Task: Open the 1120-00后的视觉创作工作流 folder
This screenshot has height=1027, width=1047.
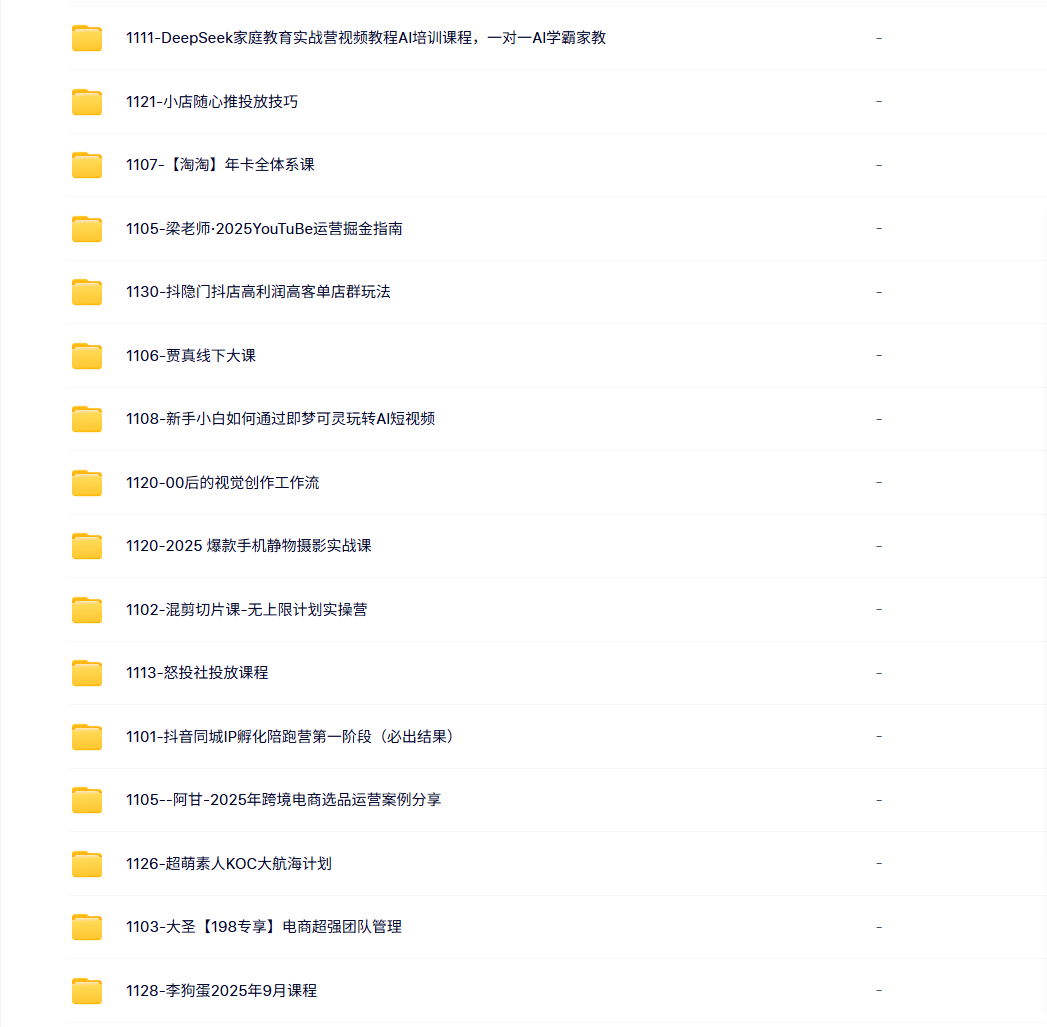Action: click(x=222, y=483)
